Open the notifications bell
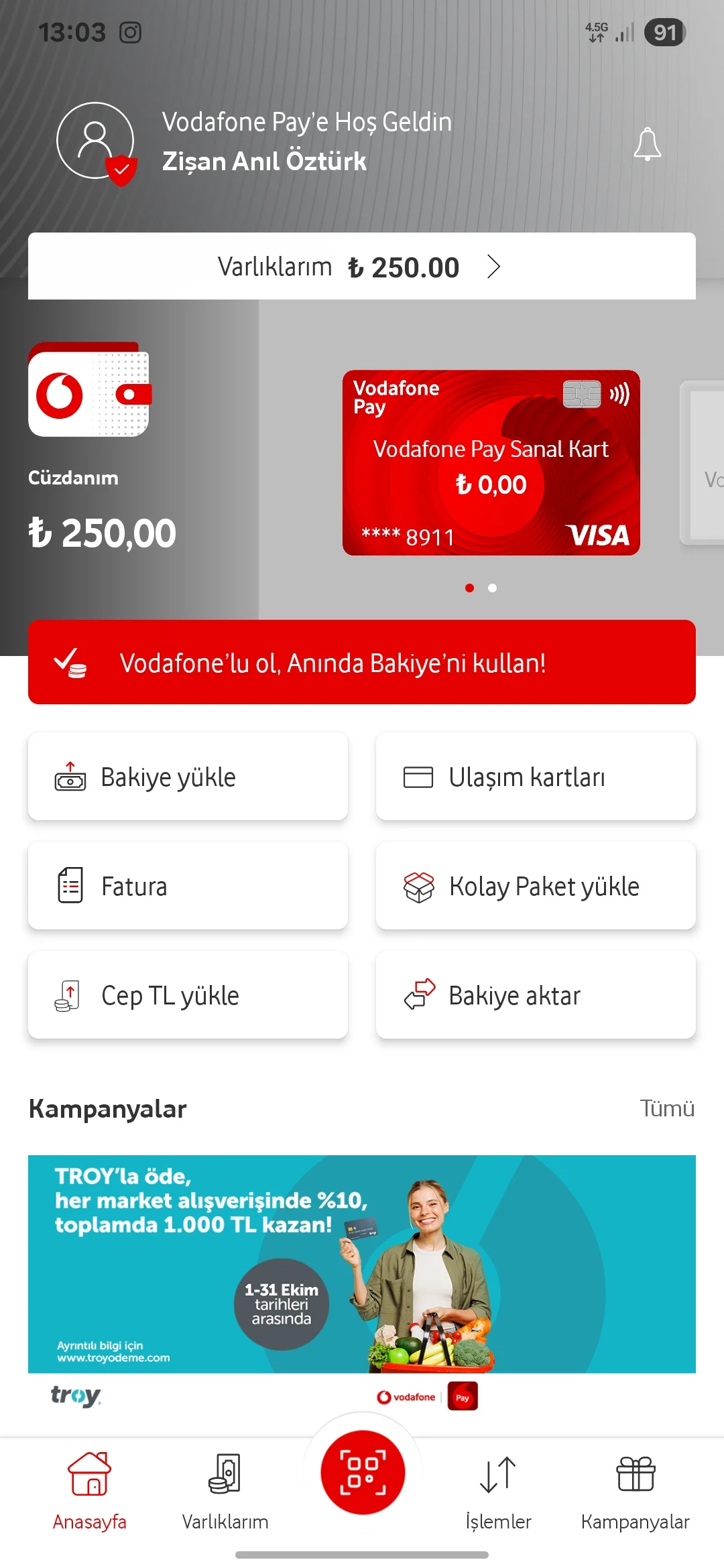Image resolution: width=724 pixels, height=1568 pixels. [x=647, y=144]
